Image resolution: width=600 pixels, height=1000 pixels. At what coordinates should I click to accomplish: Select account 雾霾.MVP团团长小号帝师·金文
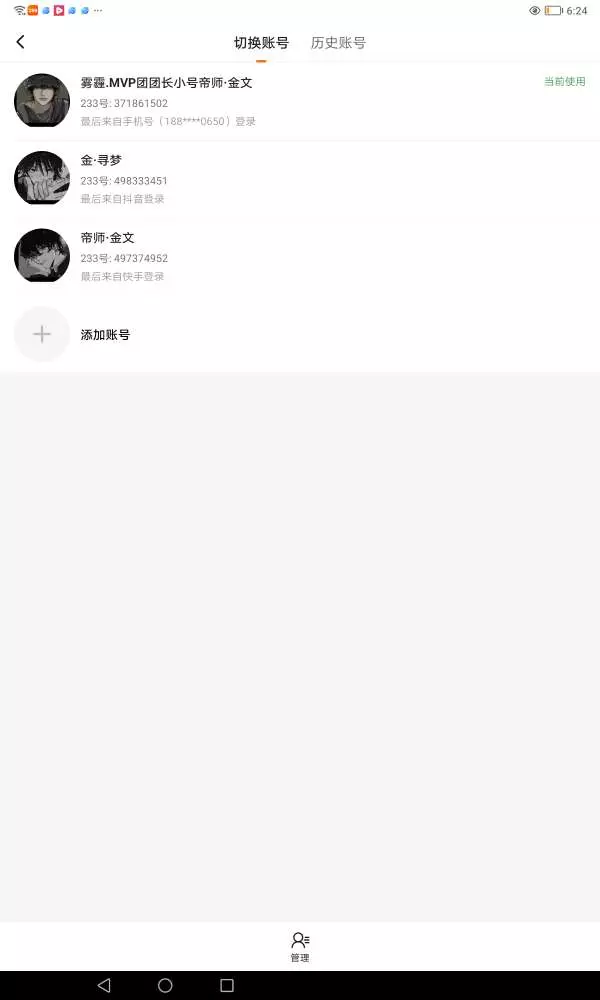[300, 101]
